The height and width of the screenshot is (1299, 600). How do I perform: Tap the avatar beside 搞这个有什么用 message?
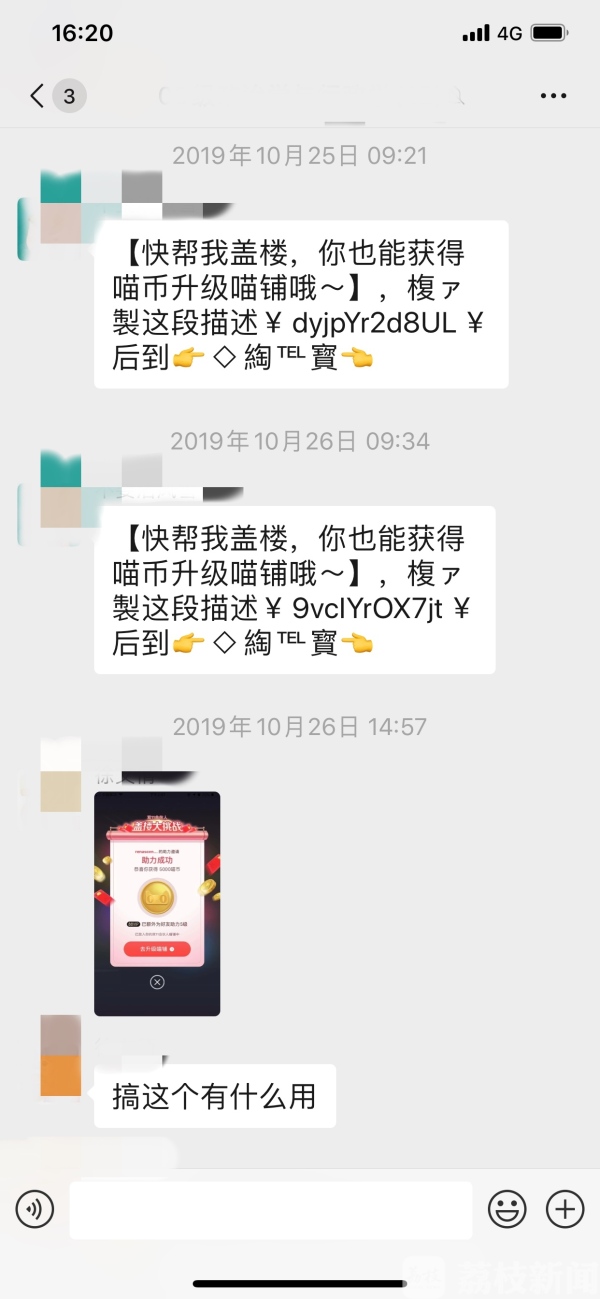(x=60, y=1055)
